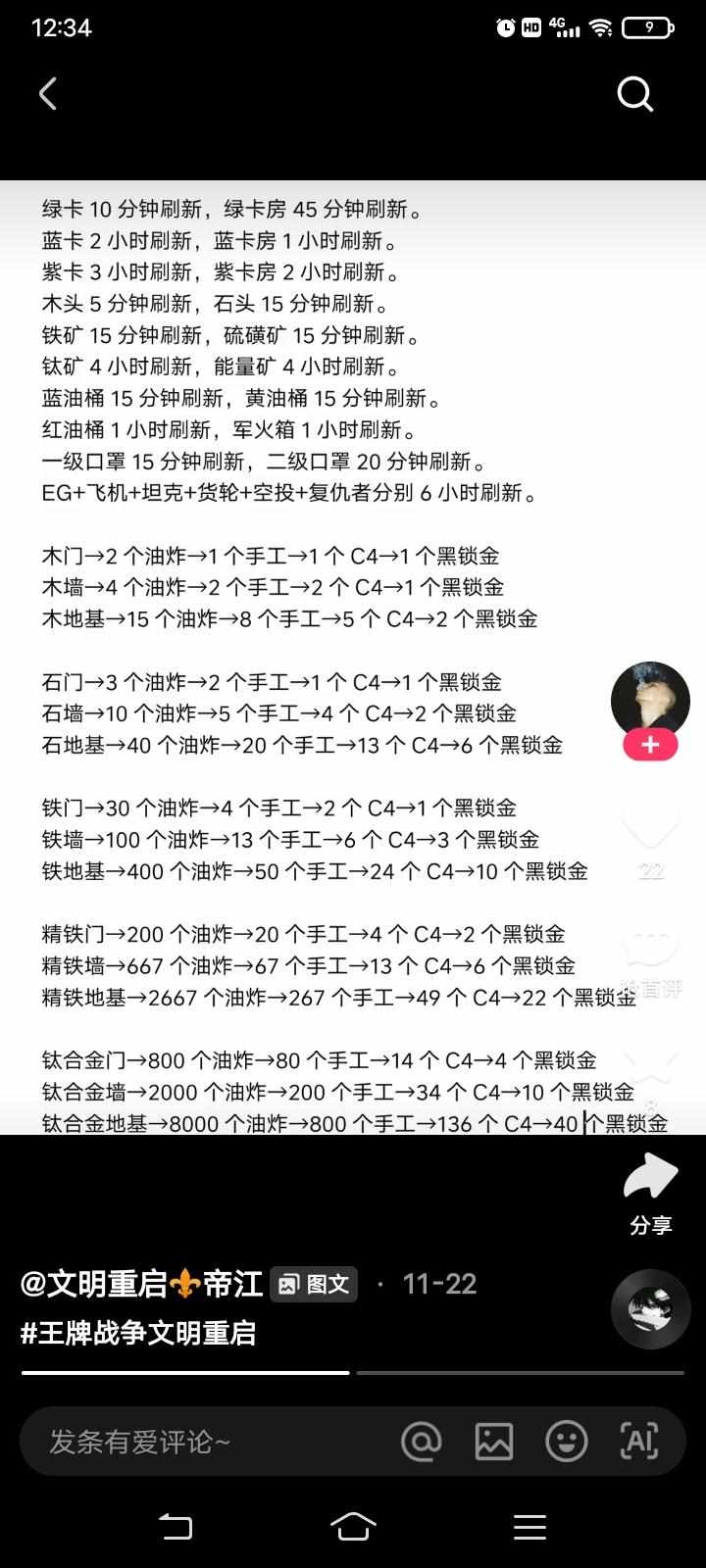Open the emoji smiley picker
Screen dimensions: 706x1568
click(567, 1442)
